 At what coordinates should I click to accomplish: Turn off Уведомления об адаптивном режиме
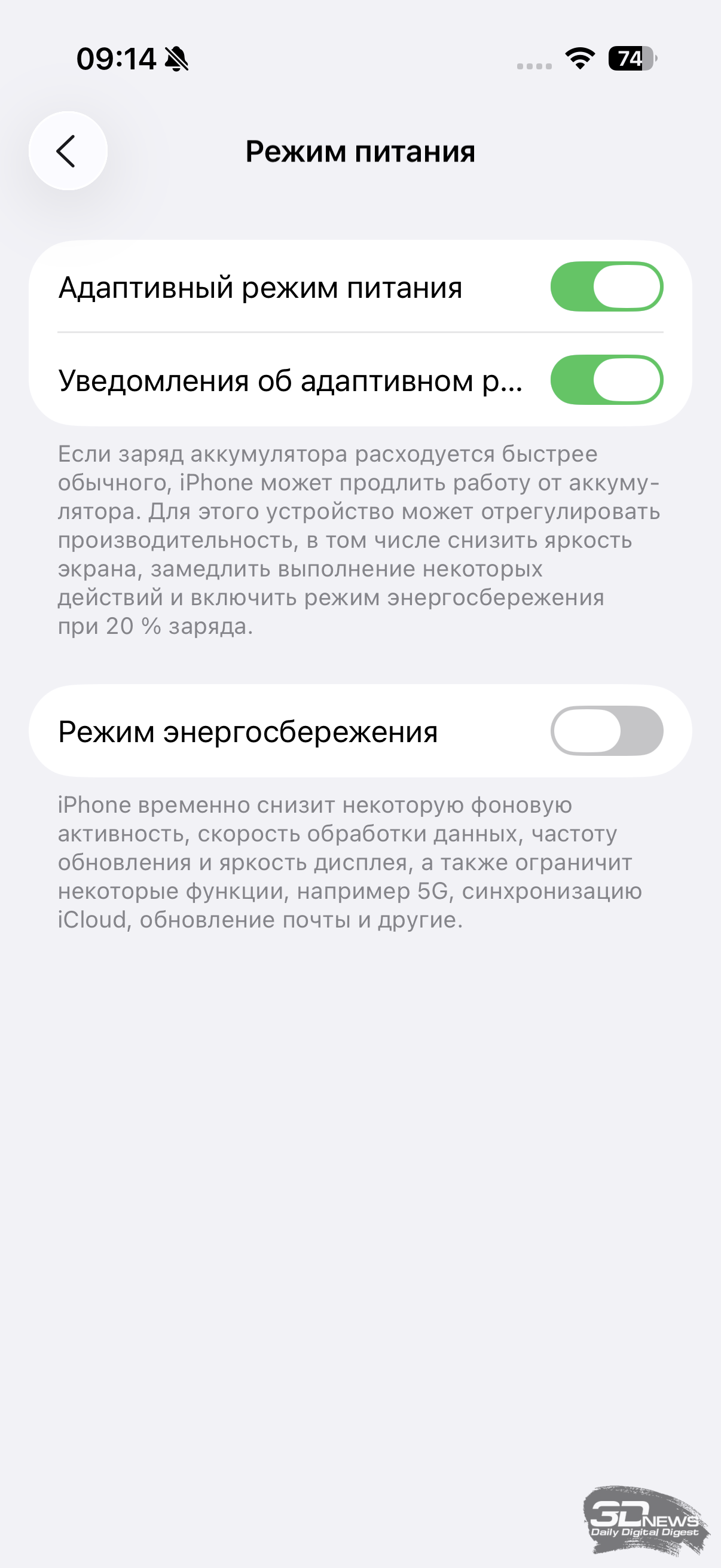click(606, 380)
